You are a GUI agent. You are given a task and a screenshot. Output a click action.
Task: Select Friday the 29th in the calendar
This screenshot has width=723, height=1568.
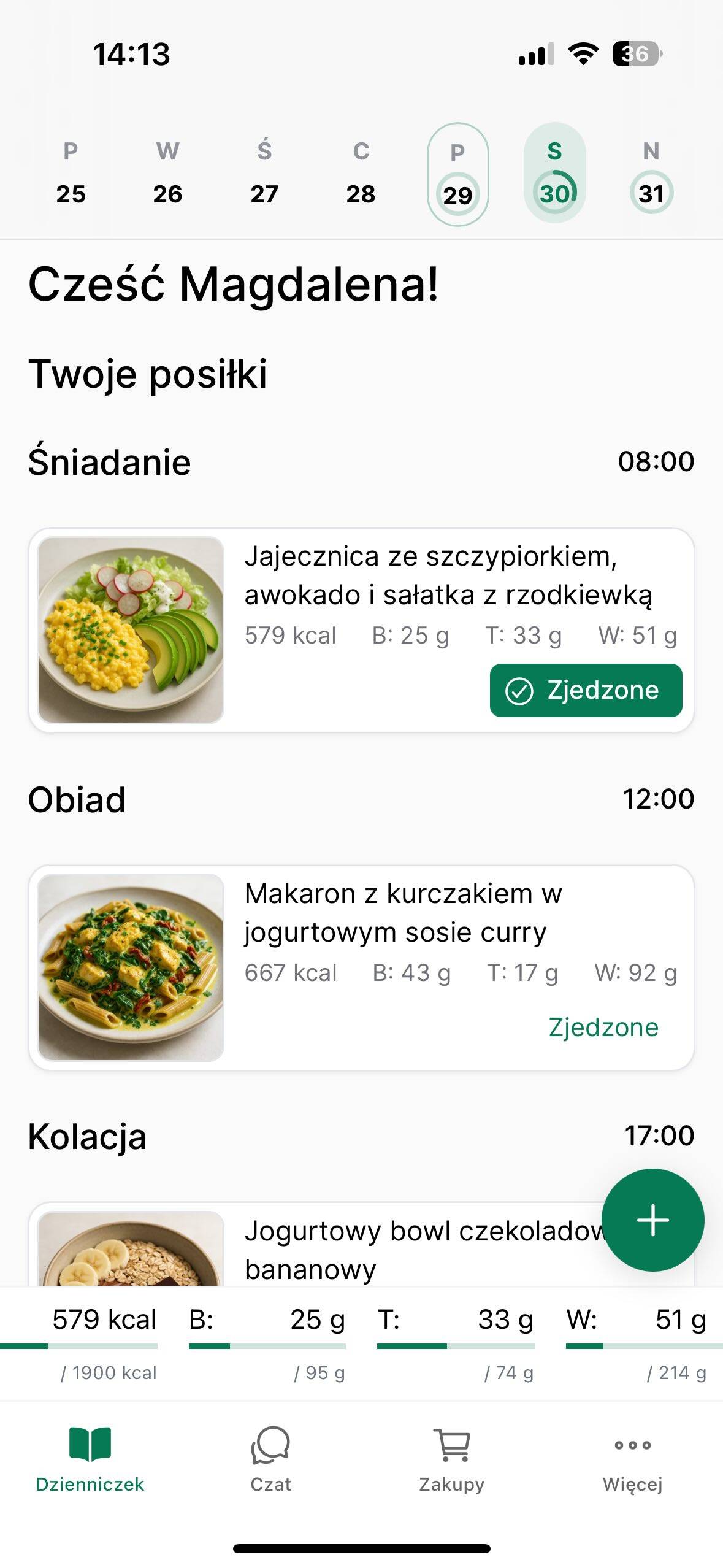click(457, 175)
